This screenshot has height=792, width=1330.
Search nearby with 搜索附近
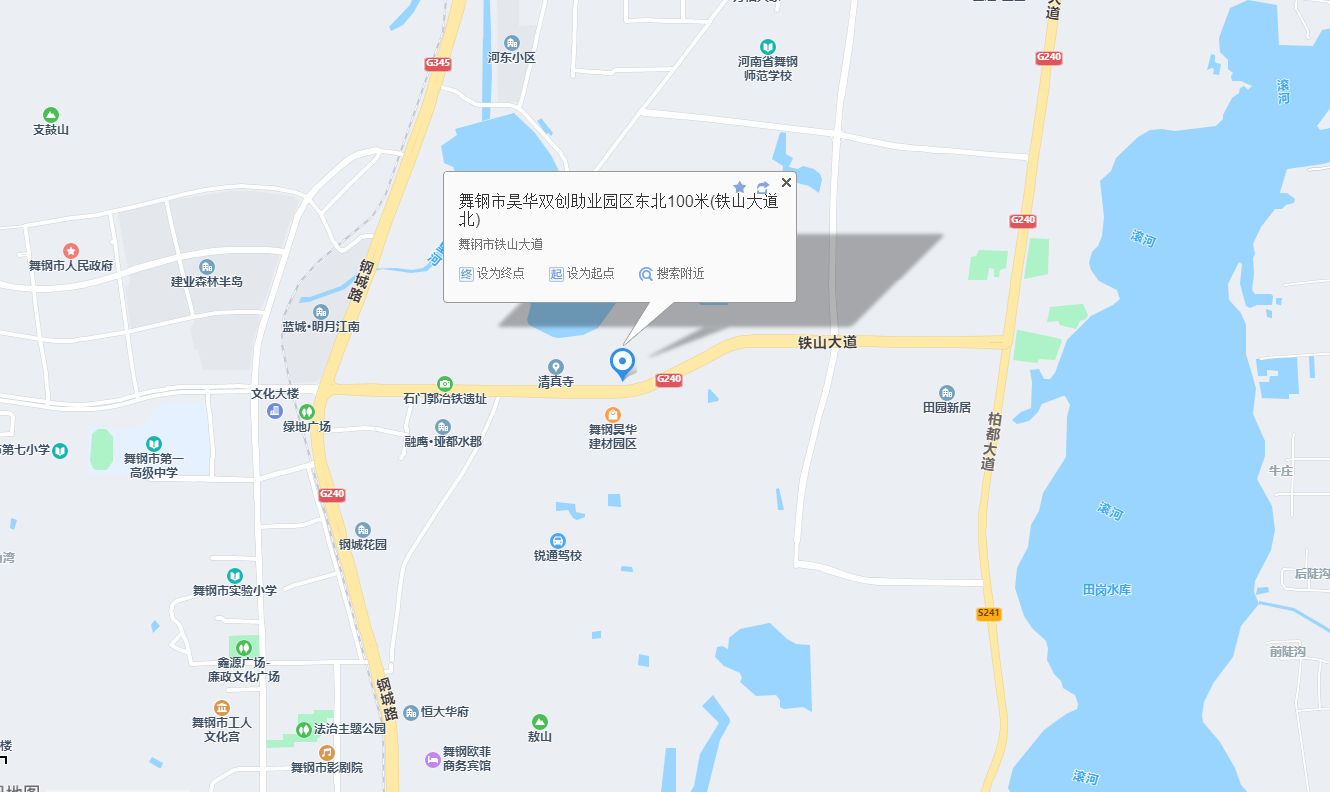tap(672, 274)
